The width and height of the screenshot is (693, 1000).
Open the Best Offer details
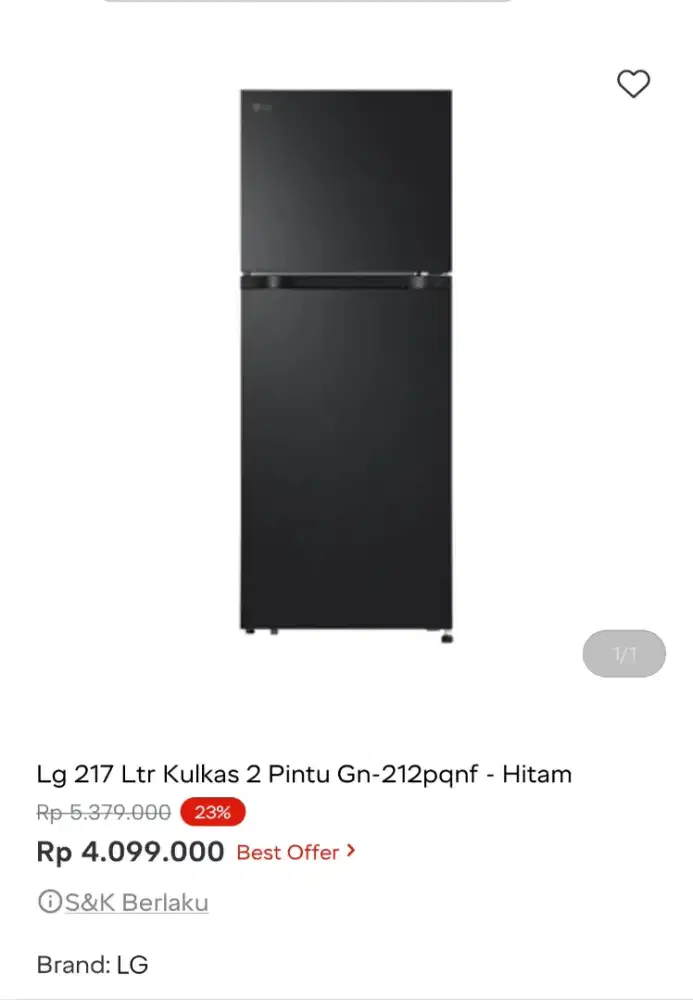[x=295, y=852]
